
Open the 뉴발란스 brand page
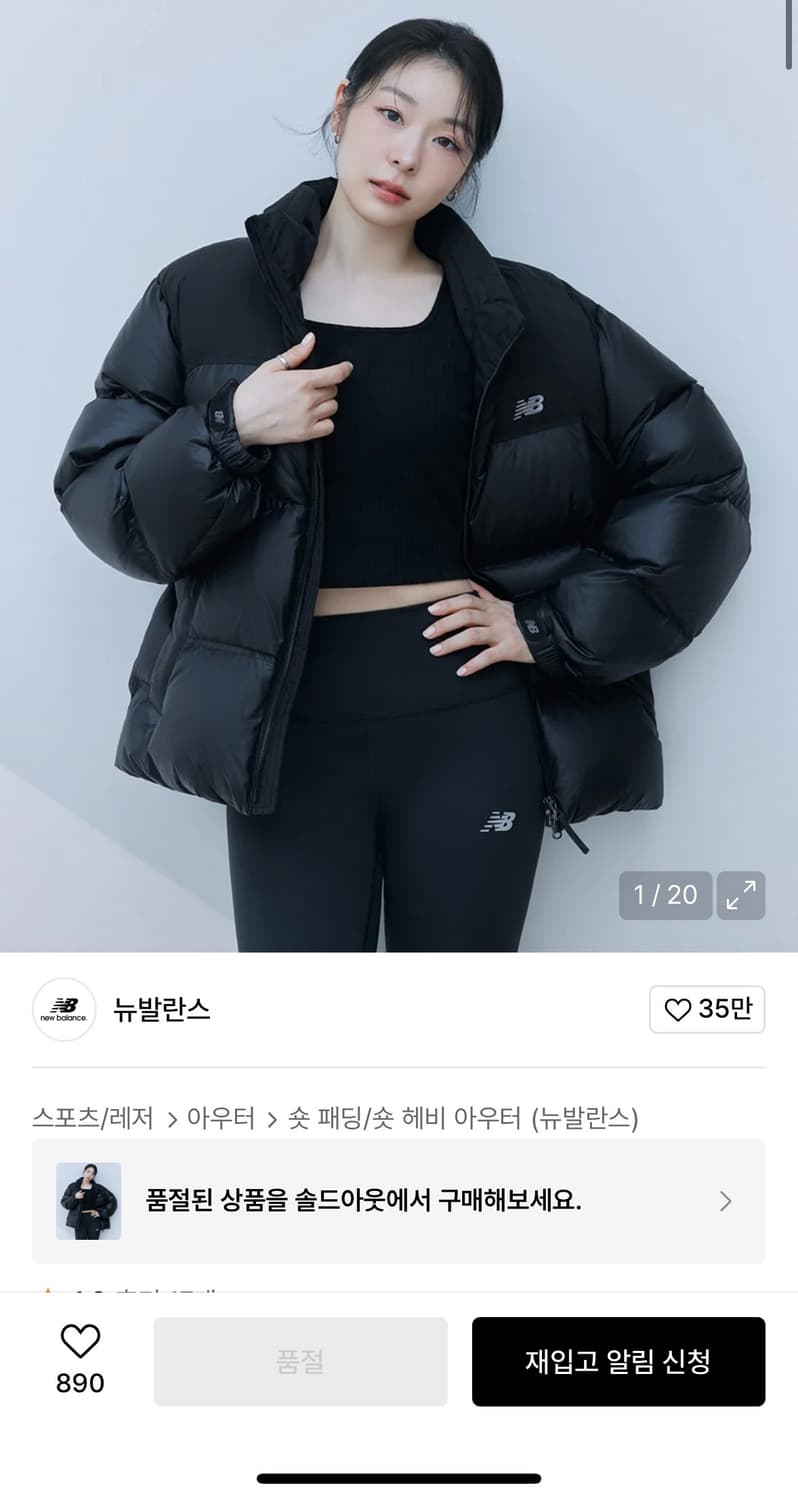point(161,1010)
